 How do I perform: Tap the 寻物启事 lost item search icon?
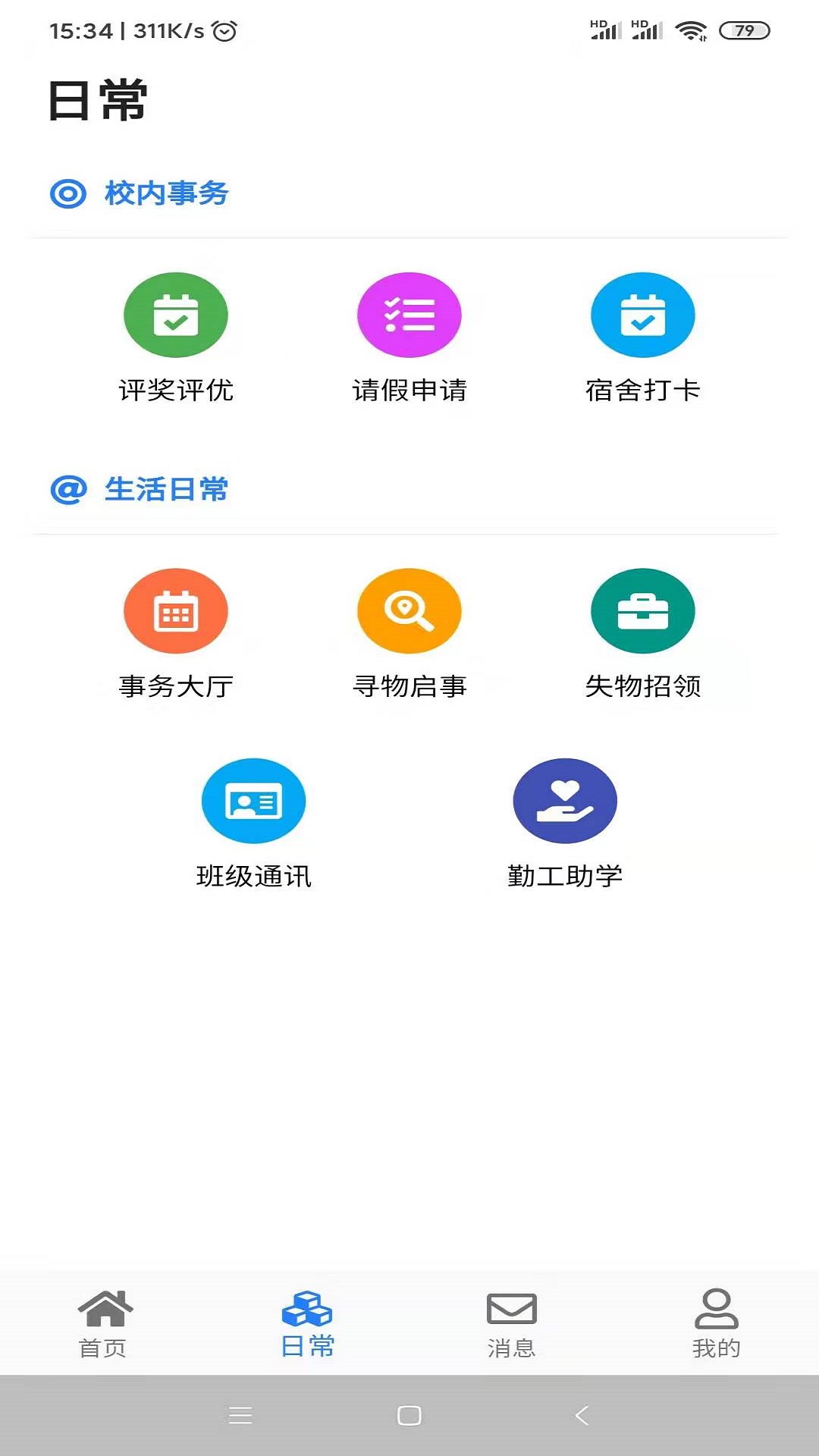(x=409, y=613)
